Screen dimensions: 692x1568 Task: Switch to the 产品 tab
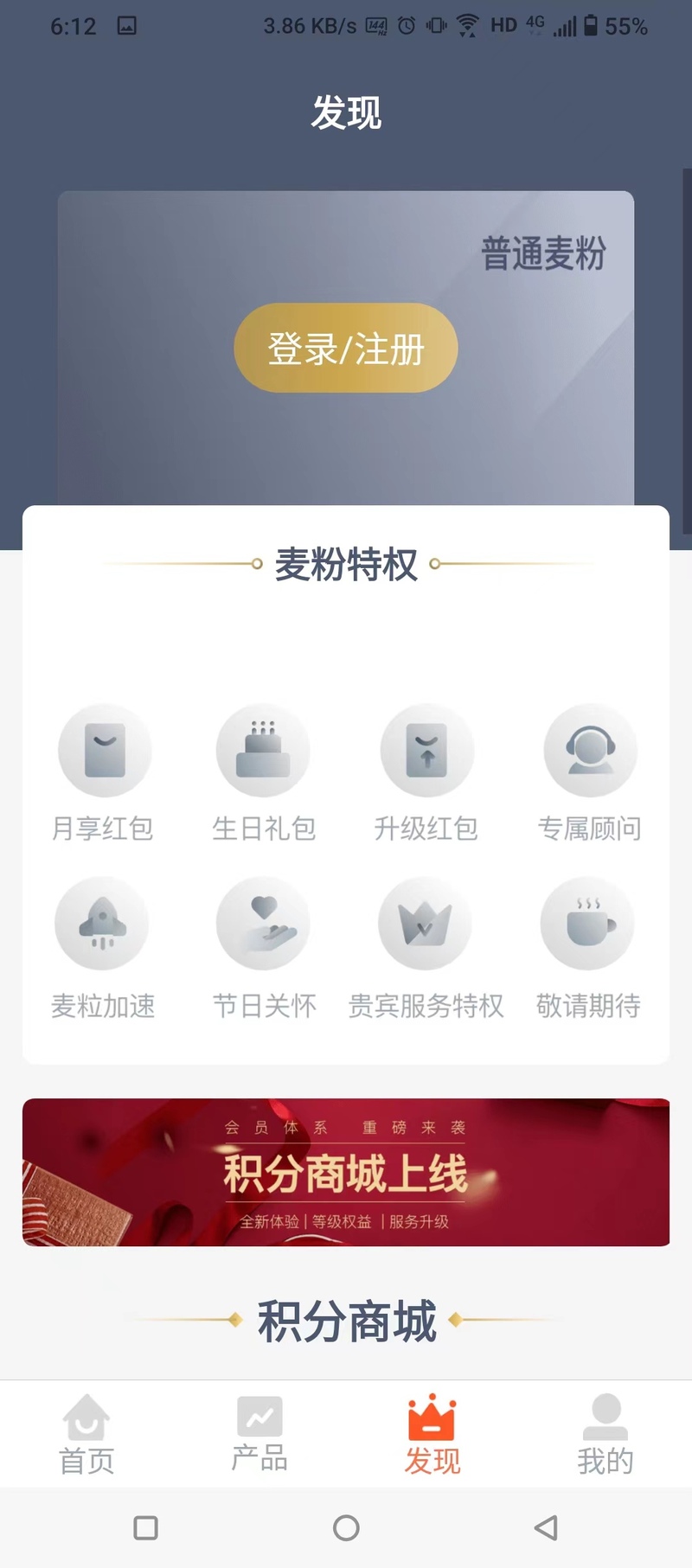pyautogui.click(x=259, y=1434)
